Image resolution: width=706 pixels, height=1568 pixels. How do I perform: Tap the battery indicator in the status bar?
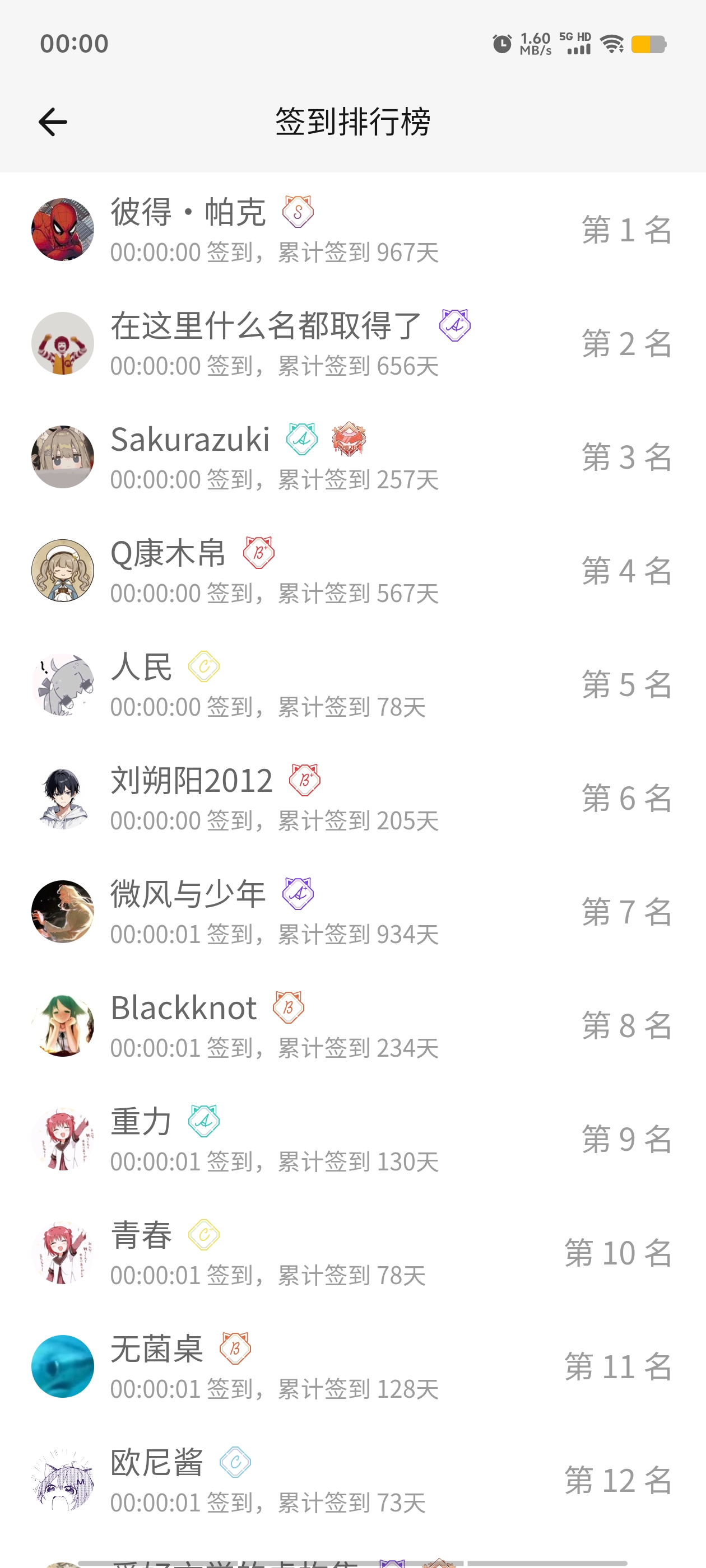pos(649,44)
